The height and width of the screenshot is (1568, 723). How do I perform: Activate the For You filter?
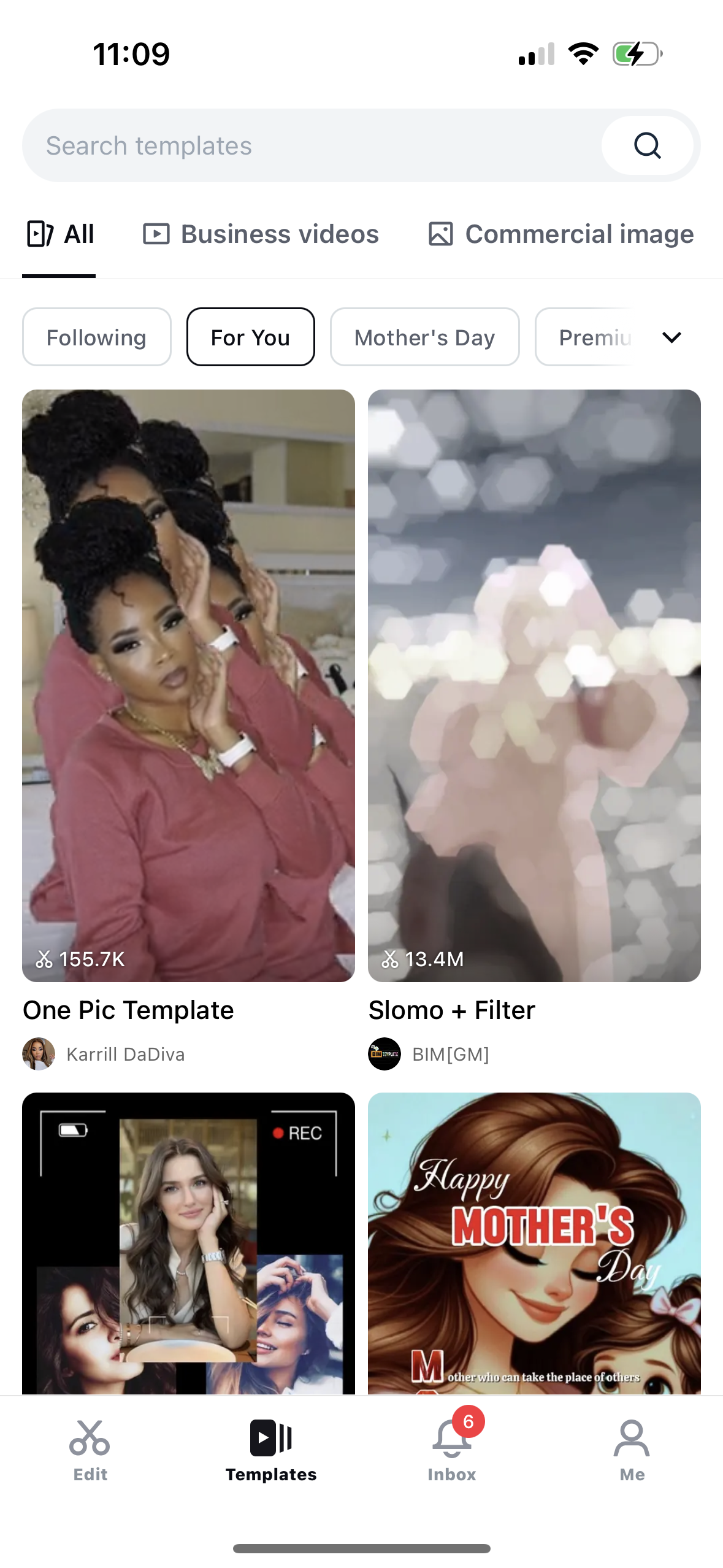pyautogui.click(x=250, y=337)
